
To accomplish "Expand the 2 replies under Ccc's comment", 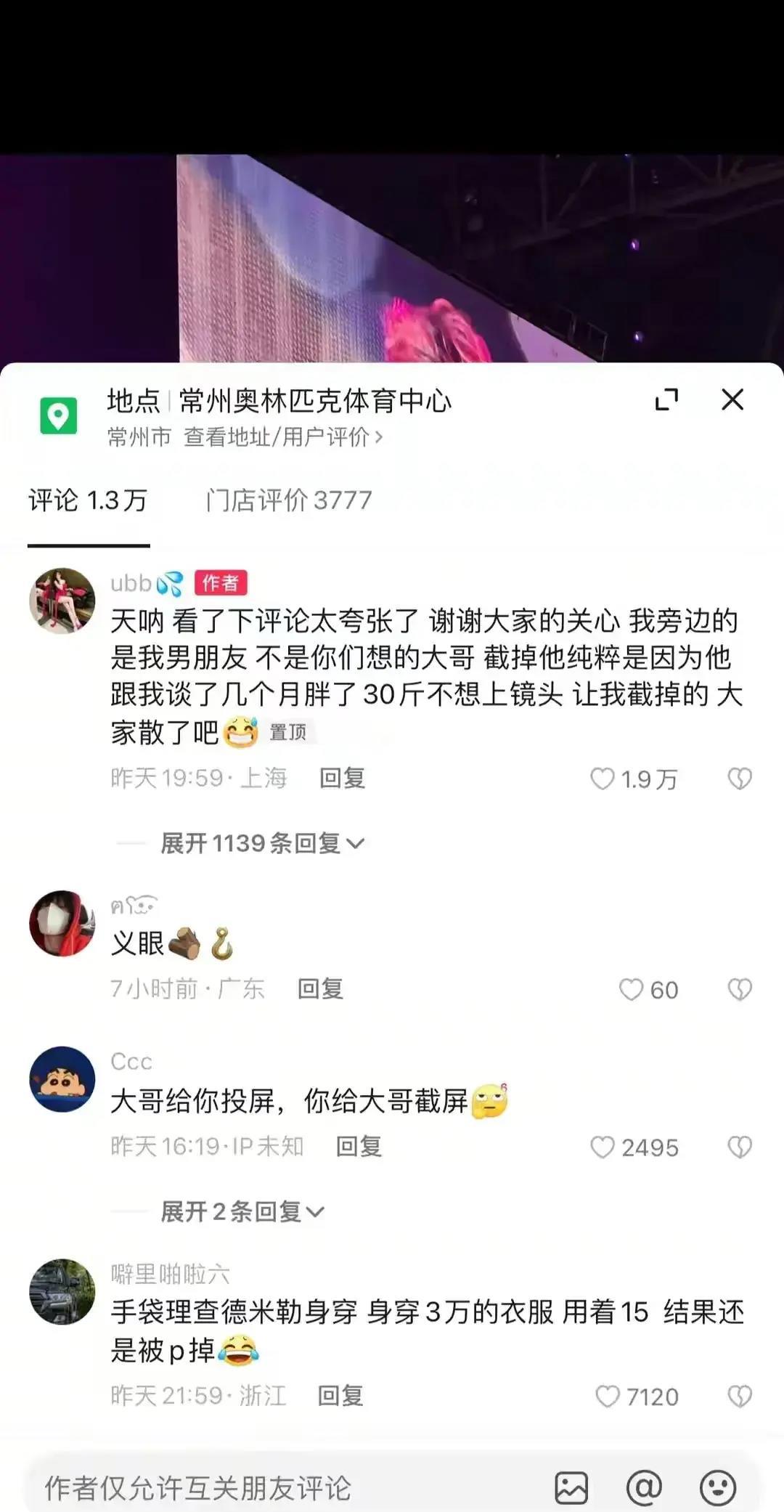I will tap(239, 1211).
